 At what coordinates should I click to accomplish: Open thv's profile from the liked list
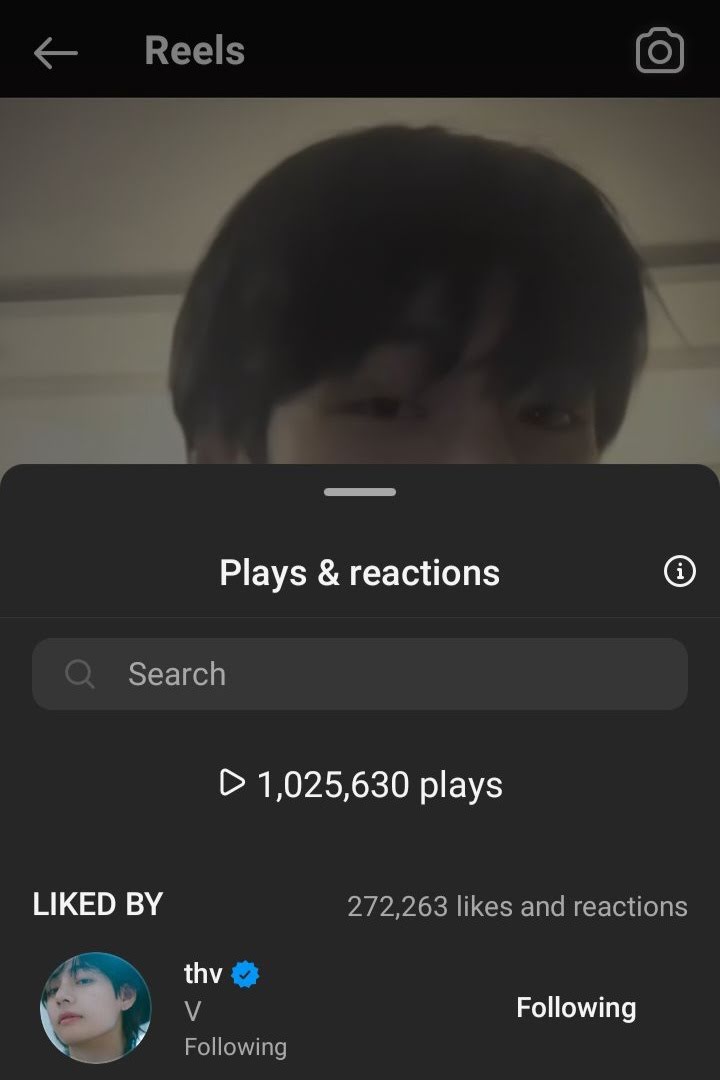(96, 1007)
